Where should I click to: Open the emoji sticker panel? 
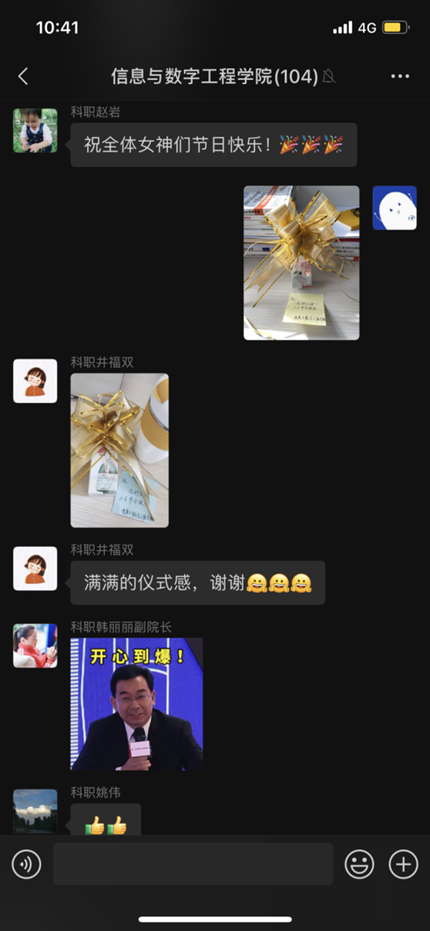[359, 864]
